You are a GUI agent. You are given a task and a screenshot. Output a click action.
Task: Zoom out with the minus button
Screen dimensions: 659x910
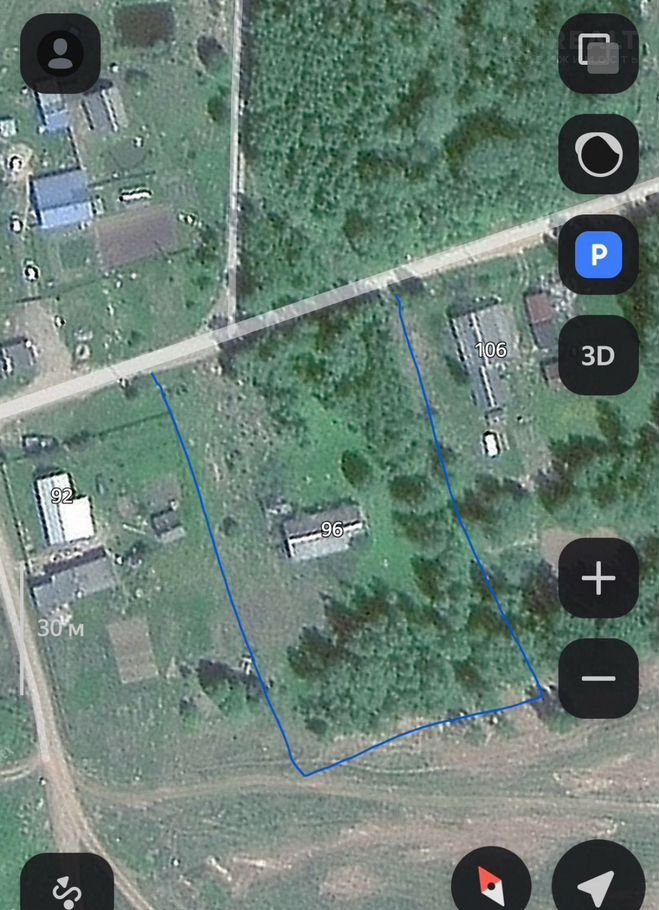[x=598, y=678]
